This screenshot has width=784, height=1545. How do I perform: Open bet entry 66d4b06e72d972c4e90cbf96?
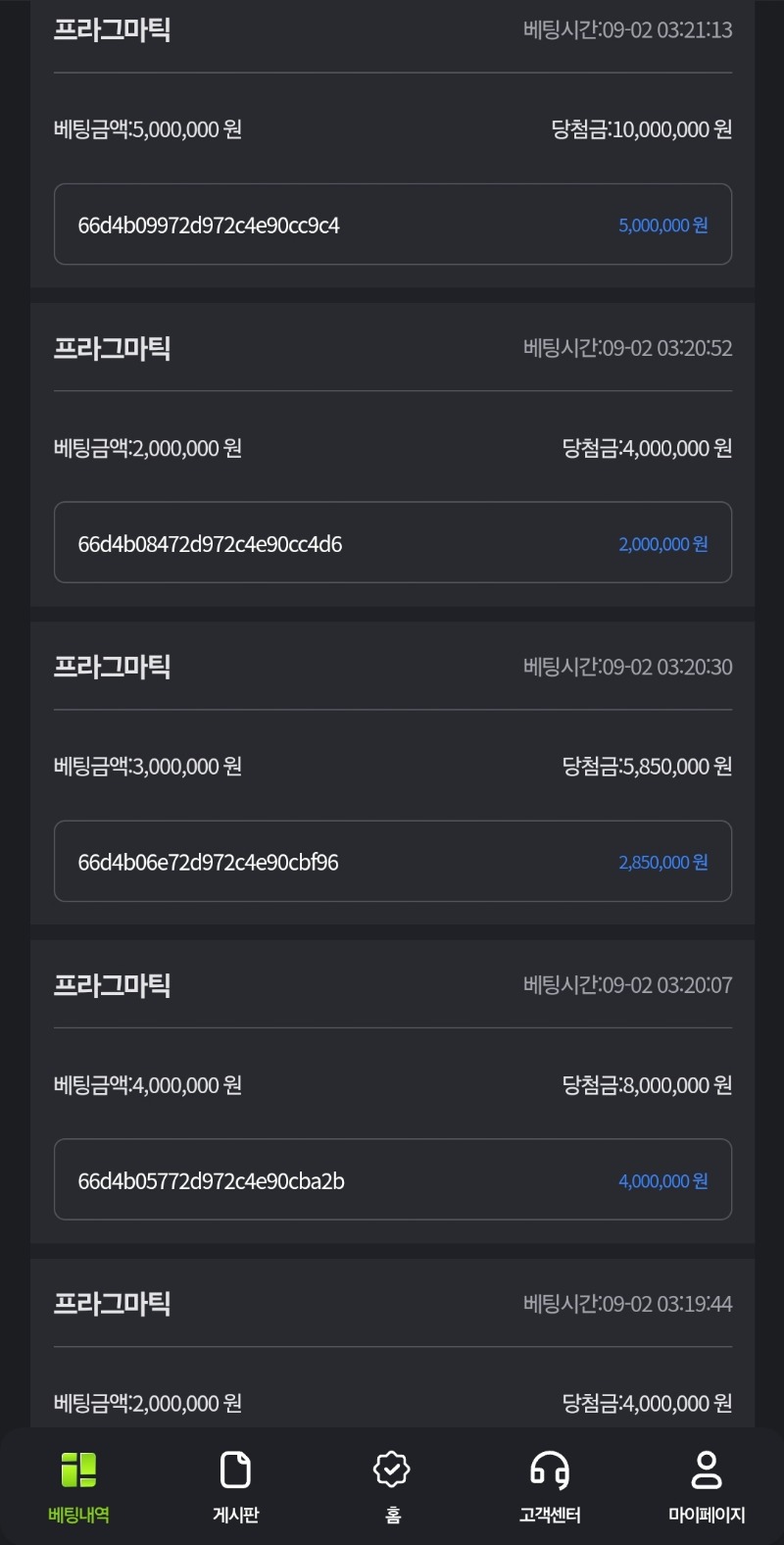[x=393, y=862]
